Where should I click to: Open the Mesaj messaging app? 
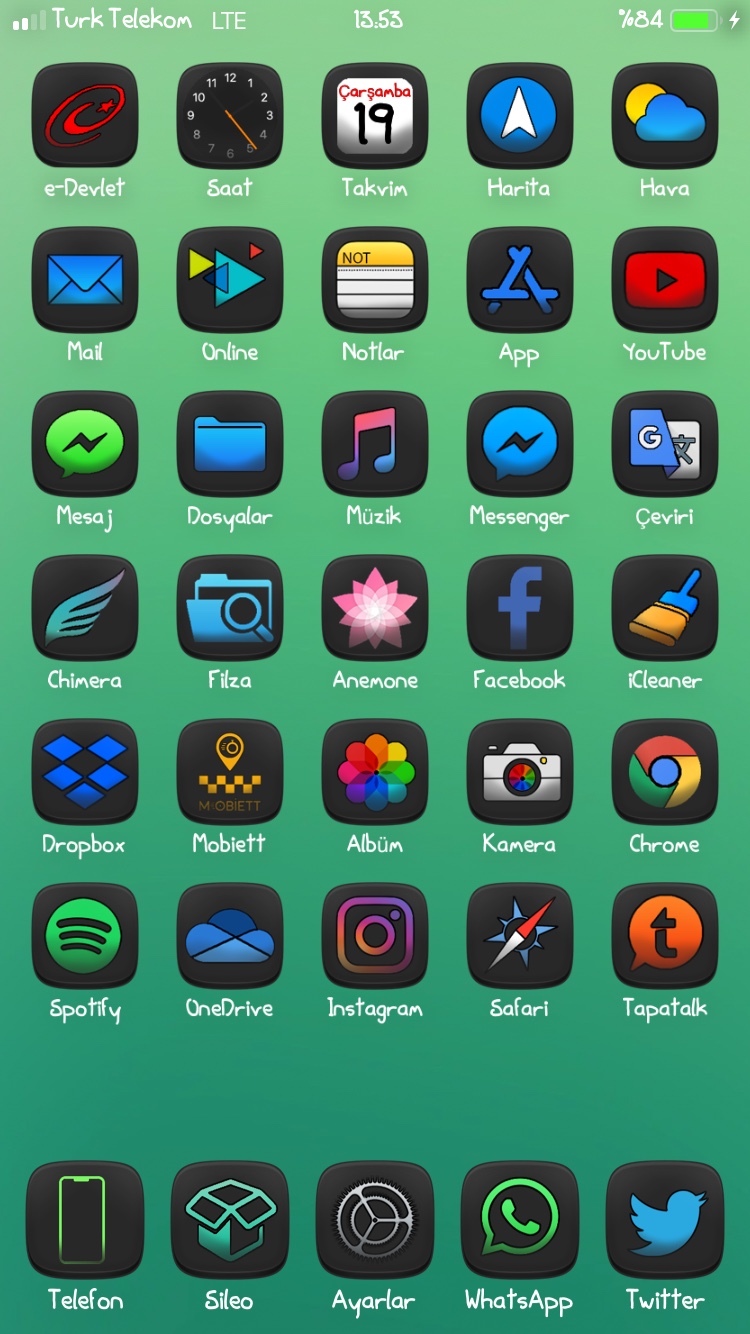click(85, 444)
